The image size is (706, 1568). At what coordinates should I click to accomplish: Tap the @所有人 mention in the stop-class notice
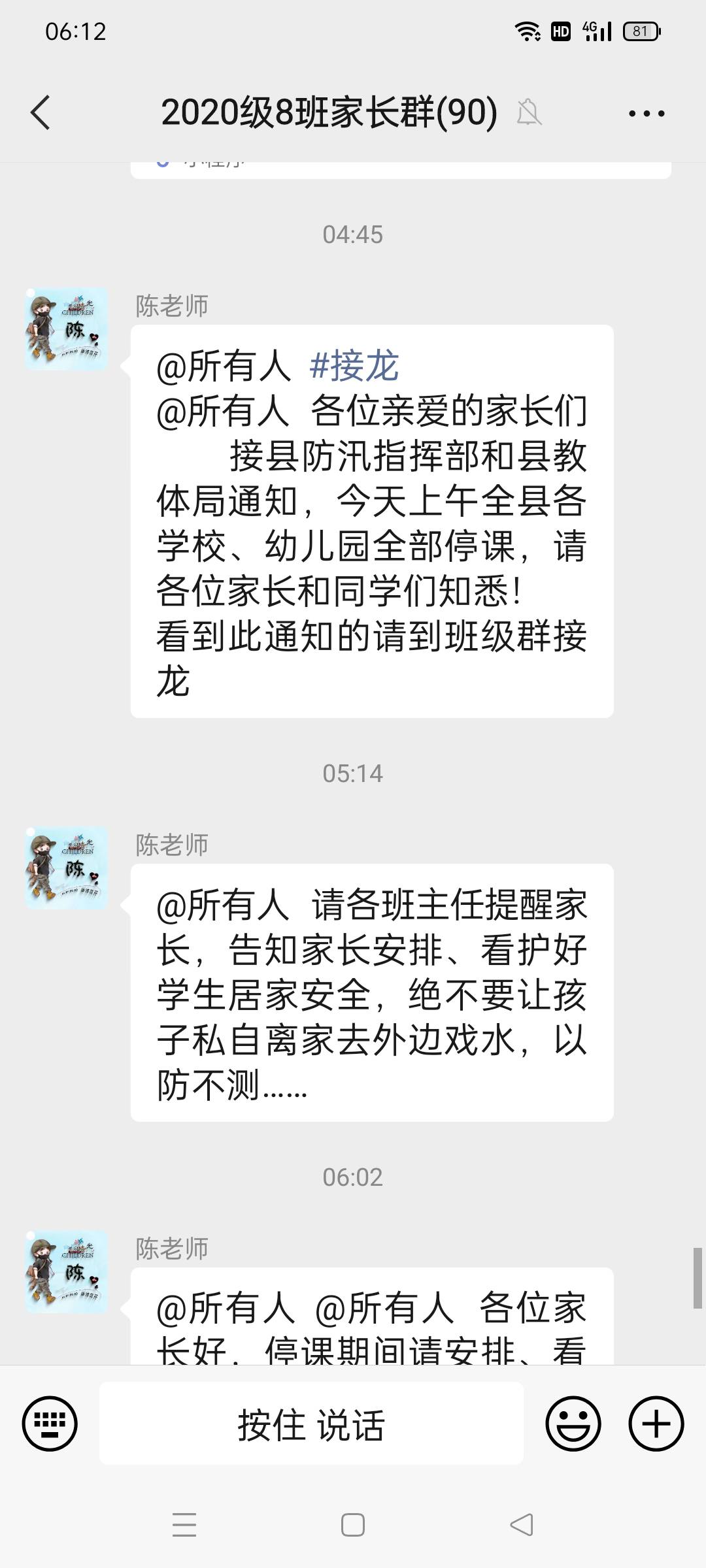coord(221,367)
